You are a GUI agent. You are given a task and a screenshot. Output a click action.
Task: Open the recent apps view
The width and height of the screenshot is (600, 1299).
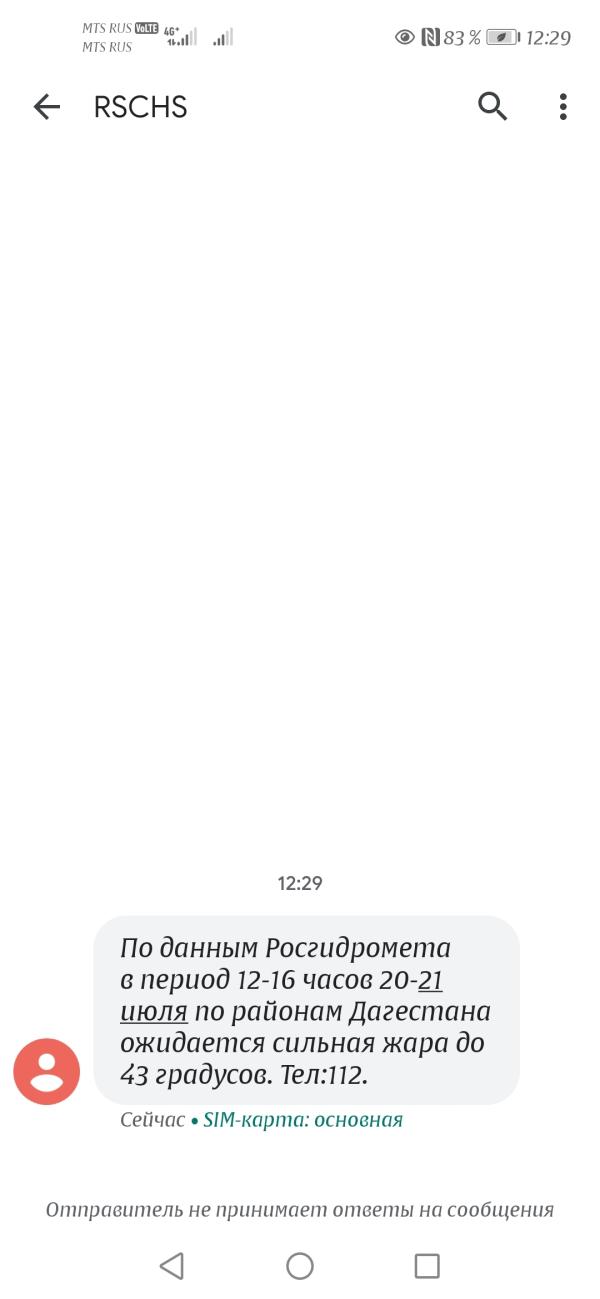[427, 1266]
